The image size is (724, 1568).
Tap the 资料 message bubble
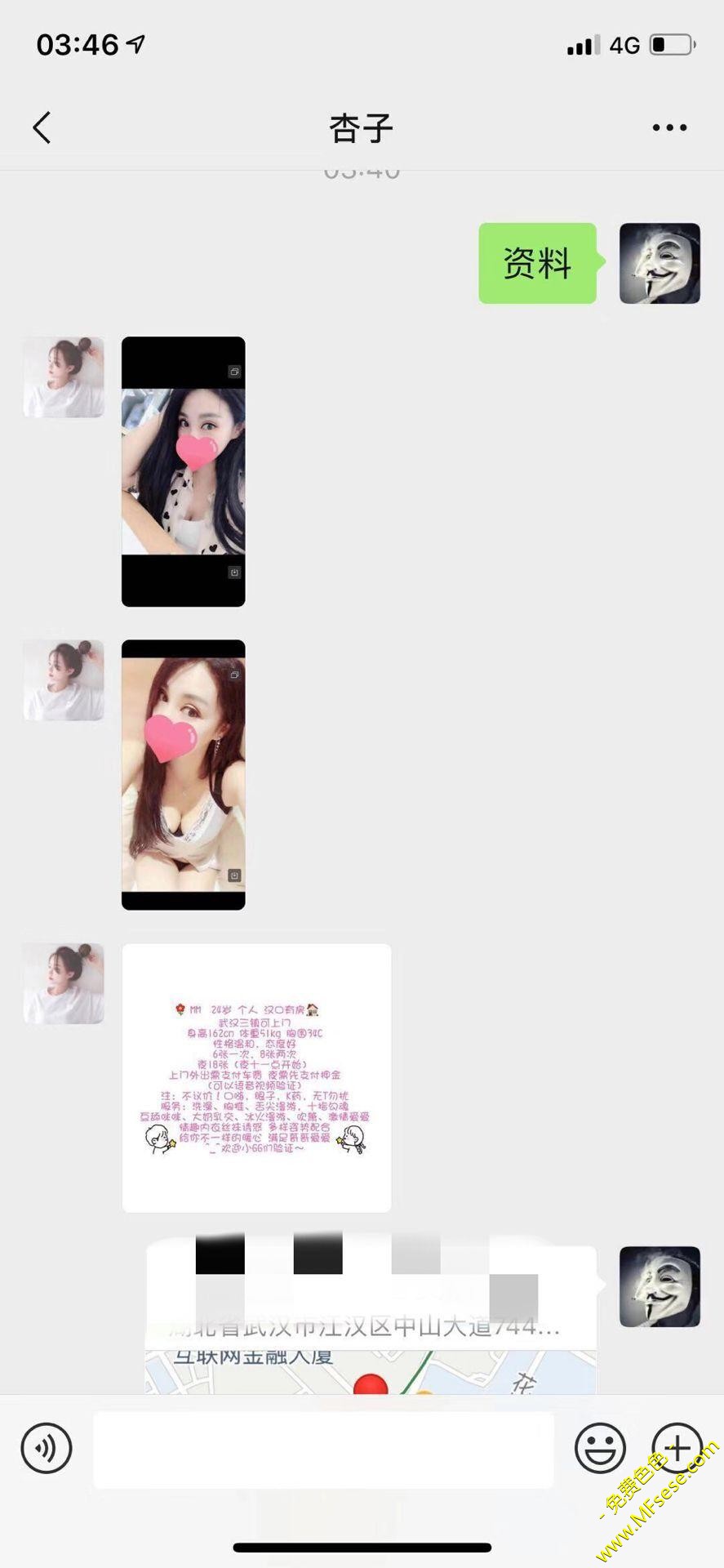537,263
